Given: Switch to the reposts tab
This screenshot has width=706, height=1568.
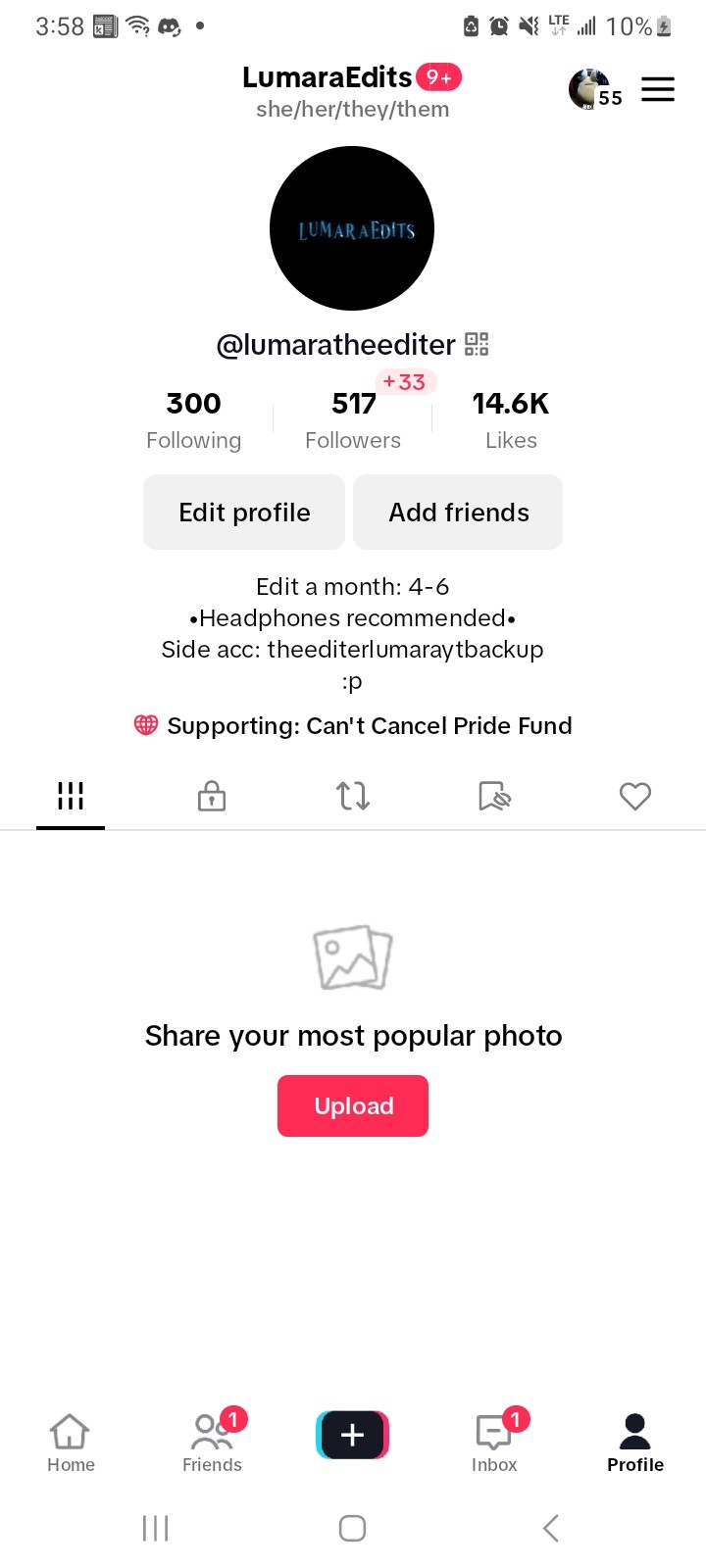Looking at the screenshot, I should [x=353, y=796].
